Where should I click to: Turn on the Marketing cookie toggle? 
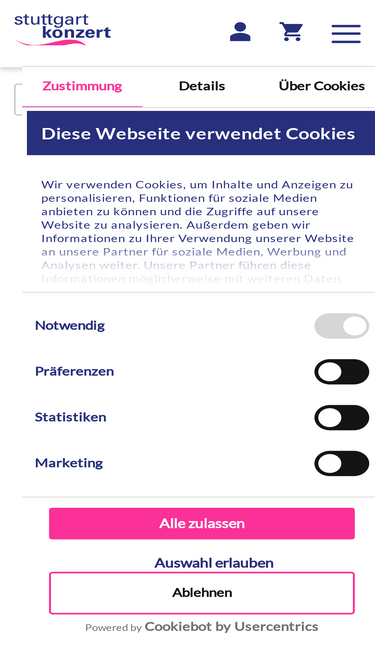[x=342, y=463]
